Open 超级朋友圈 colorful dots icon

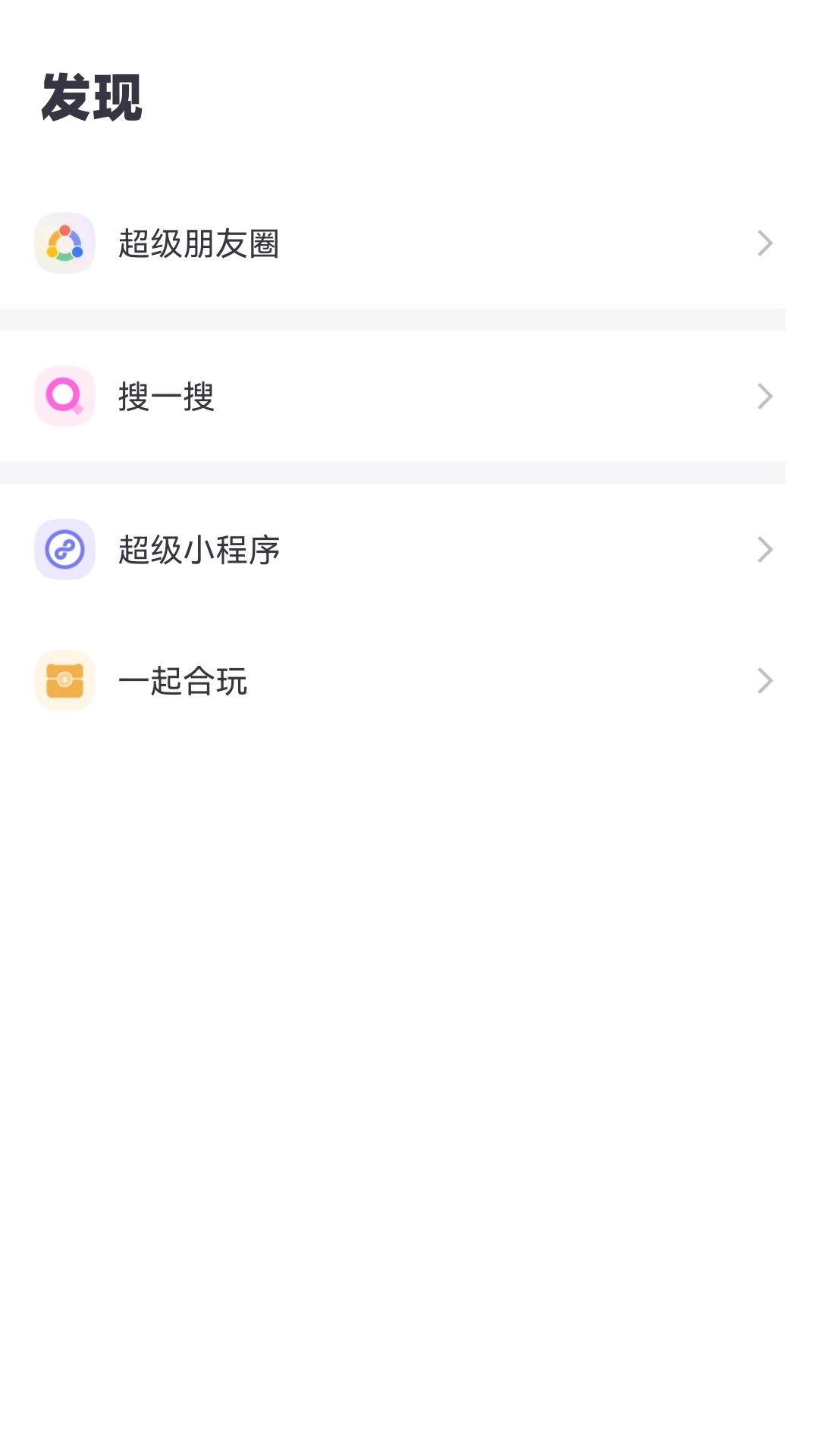[x=64, y=243]
